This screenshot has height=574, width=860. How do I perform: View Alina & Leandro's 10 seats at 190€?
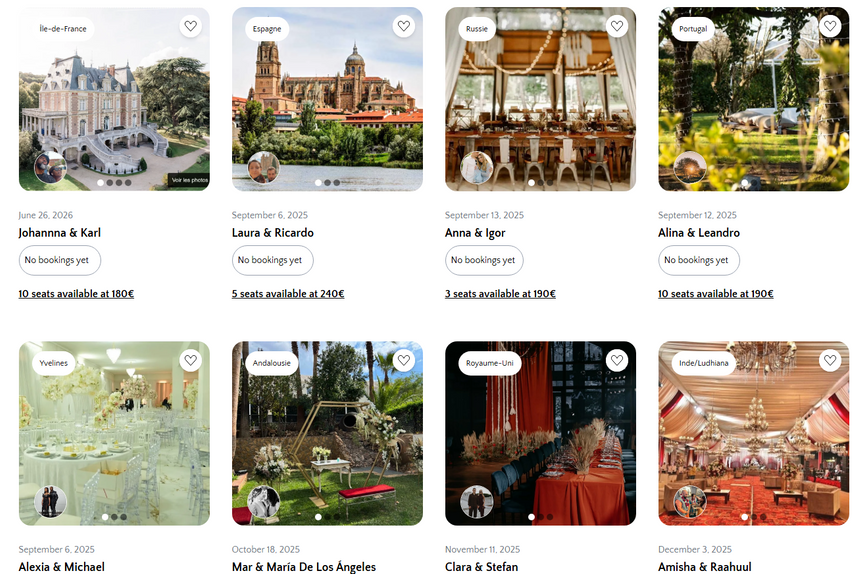coord(715,294)
